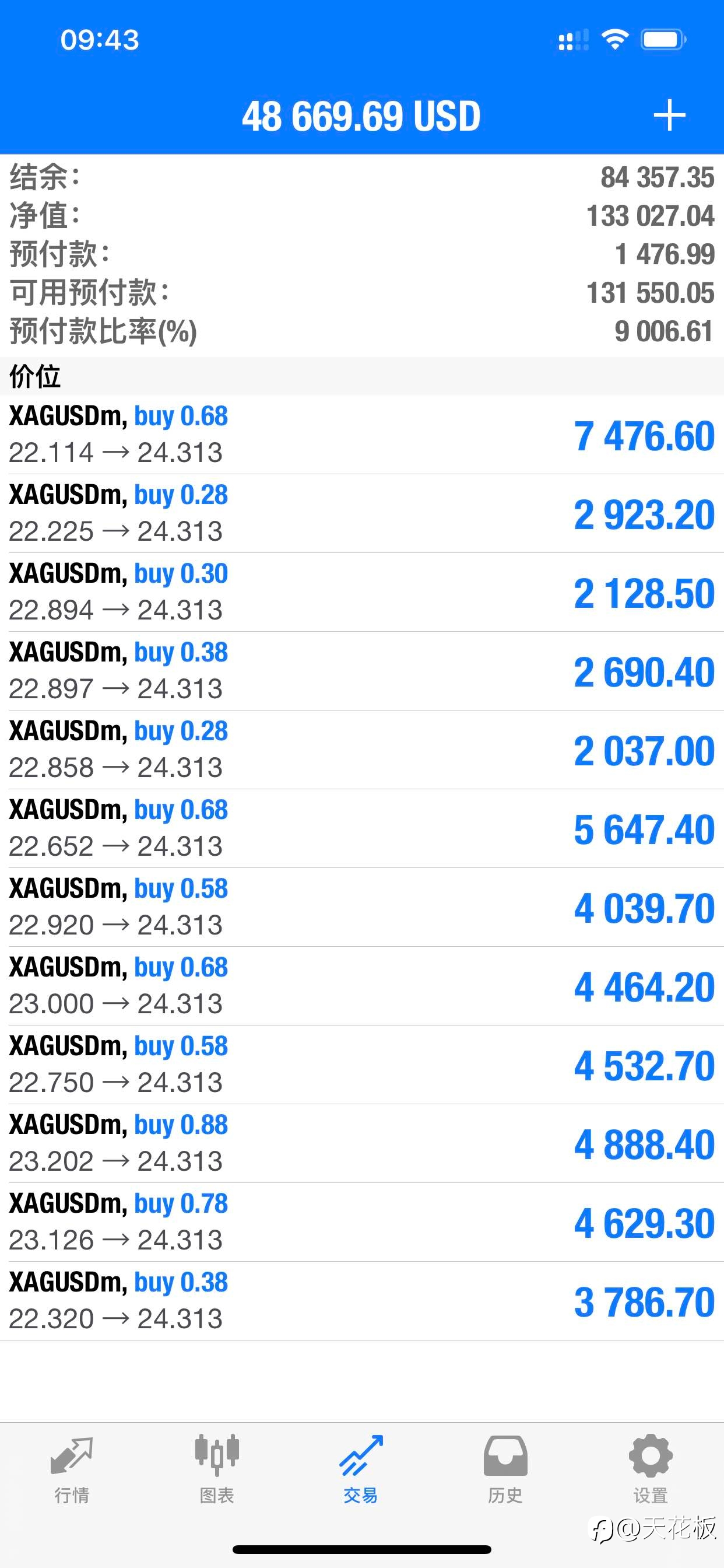This screenshot has height=1568, width=724.
Task: Select the position with profit 4 464.20
Action: [362, 986]
